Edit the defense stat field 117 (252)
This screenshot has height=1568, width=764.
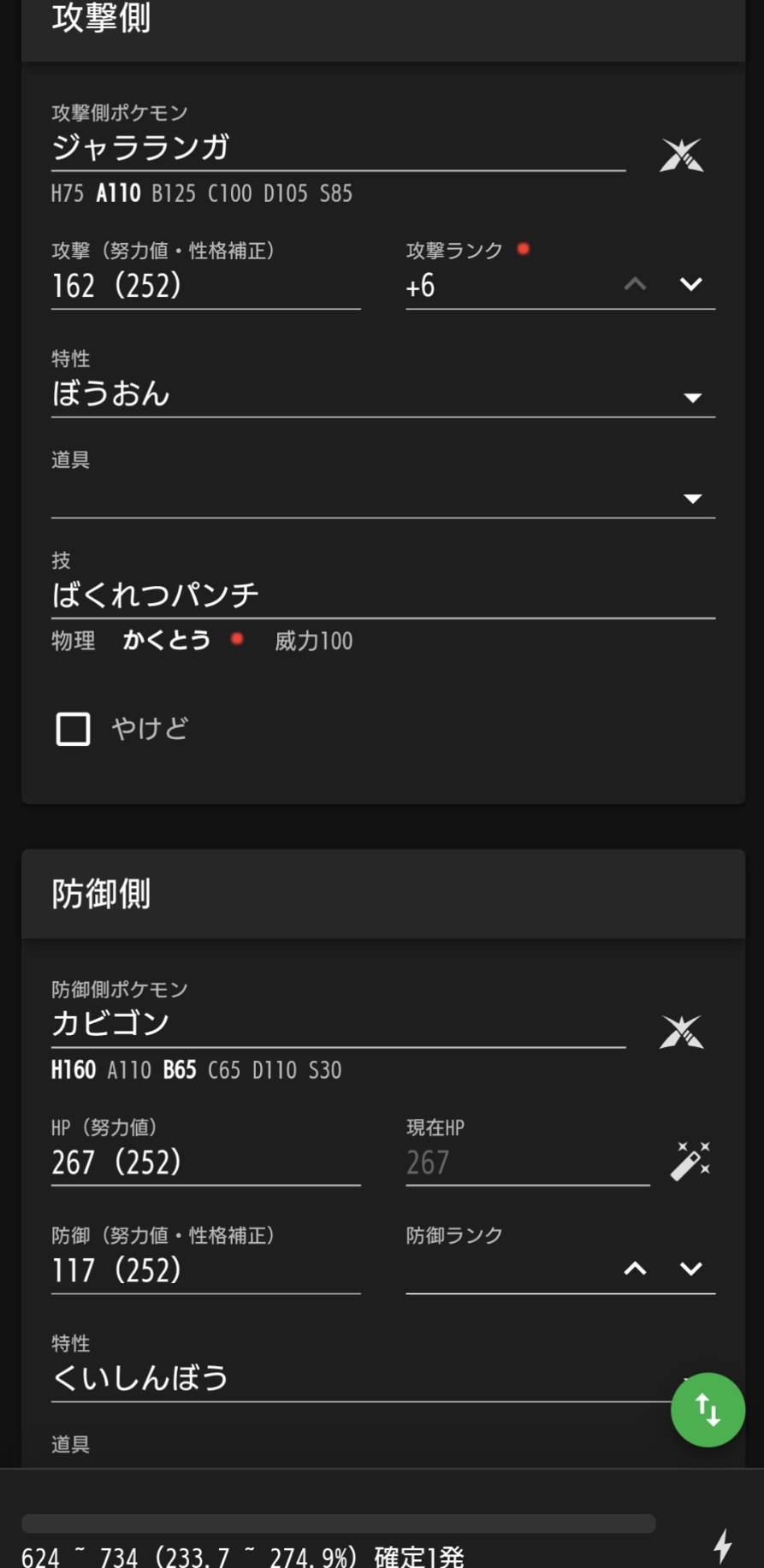coord(205,1270)
